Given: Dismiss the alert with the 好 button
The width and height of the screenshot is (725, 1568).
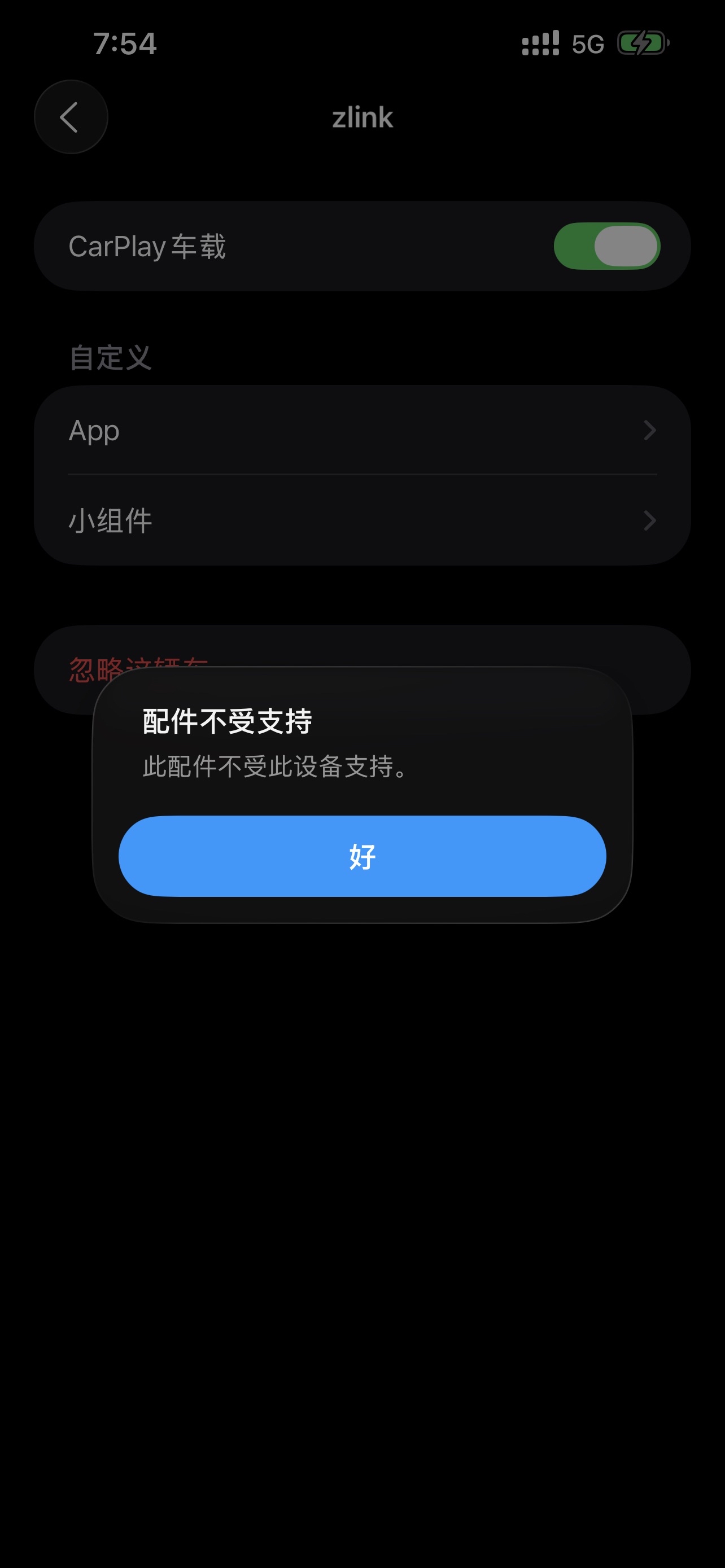Looking at the screenshot, I should coord(362,856).
